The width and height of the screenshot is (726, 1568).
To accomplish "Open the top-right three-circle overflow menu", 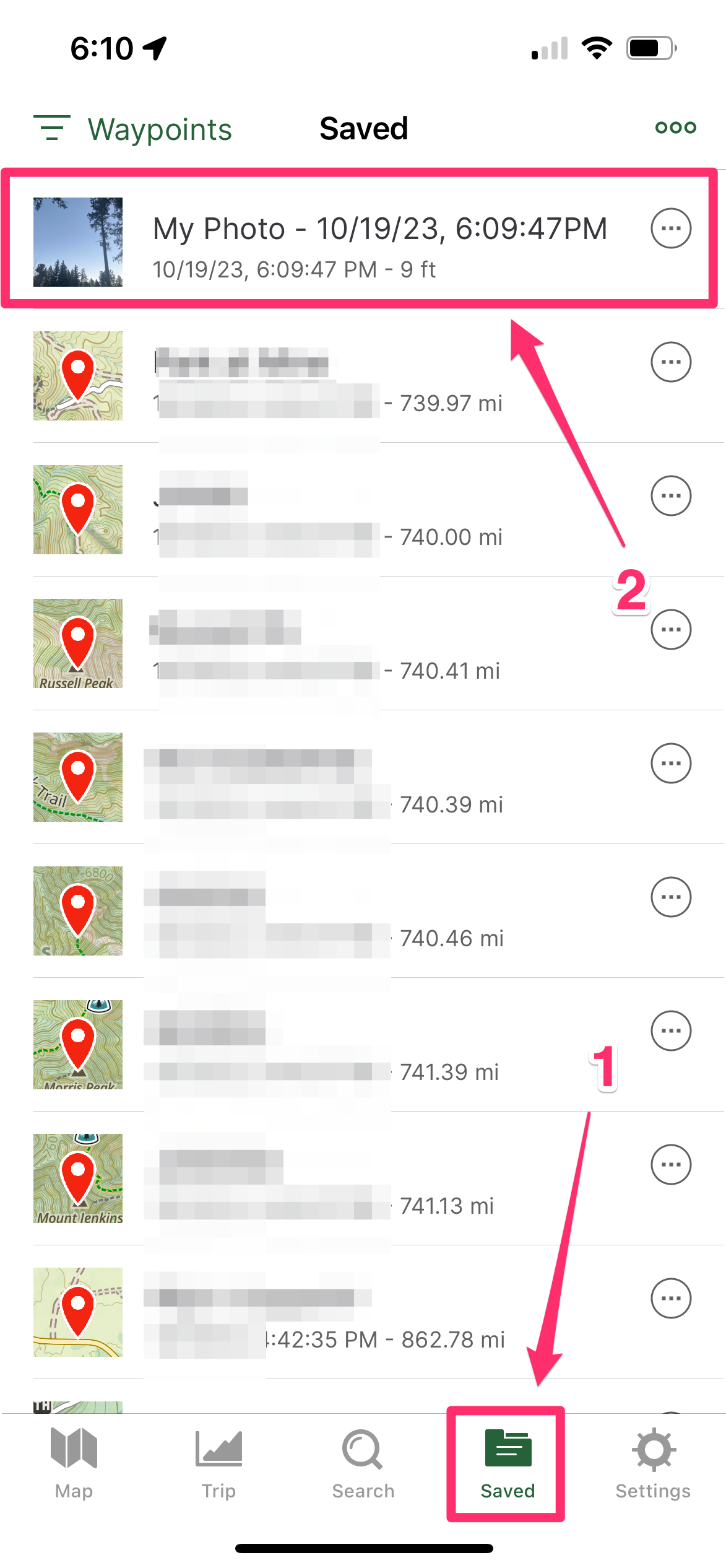I will [675, 128].
